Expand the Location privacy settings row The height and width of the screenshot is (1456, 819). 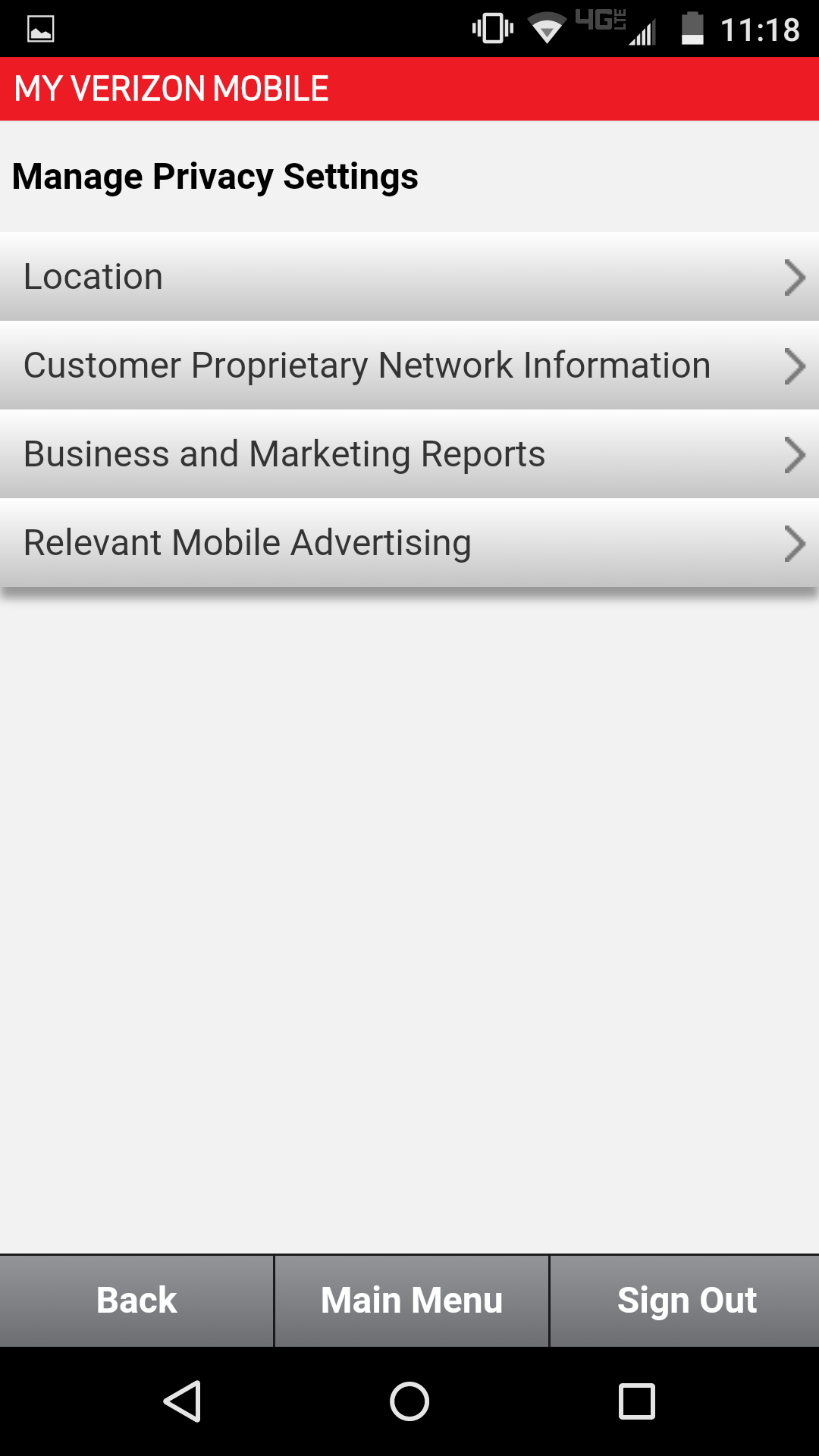click(795, 277)
